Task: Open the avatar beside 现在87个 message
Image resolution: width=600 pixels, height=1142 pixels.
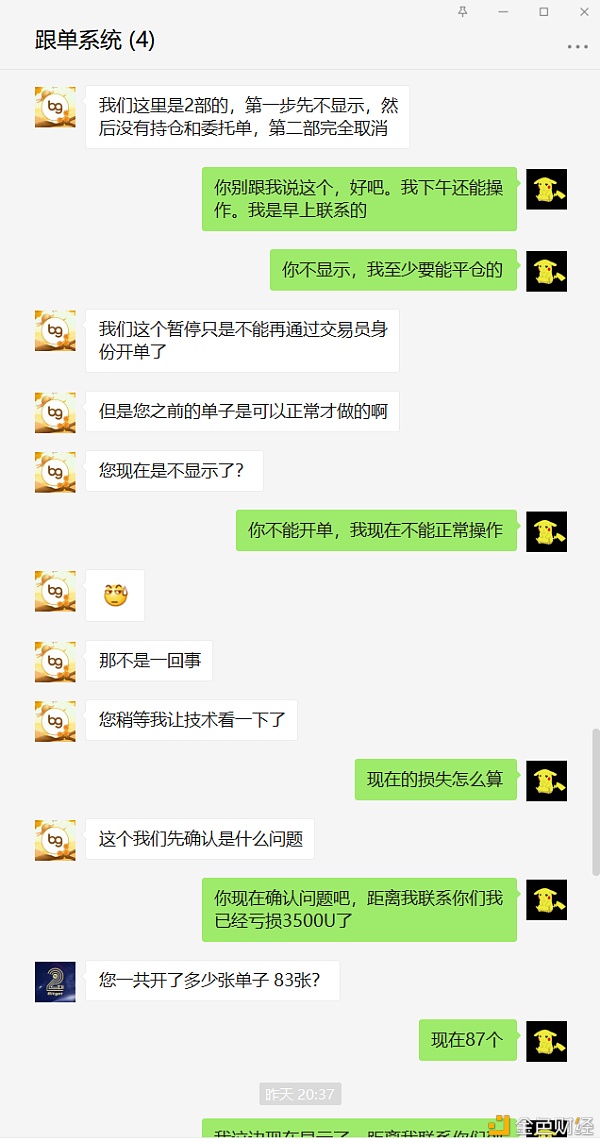Action: pos(547,1041)
